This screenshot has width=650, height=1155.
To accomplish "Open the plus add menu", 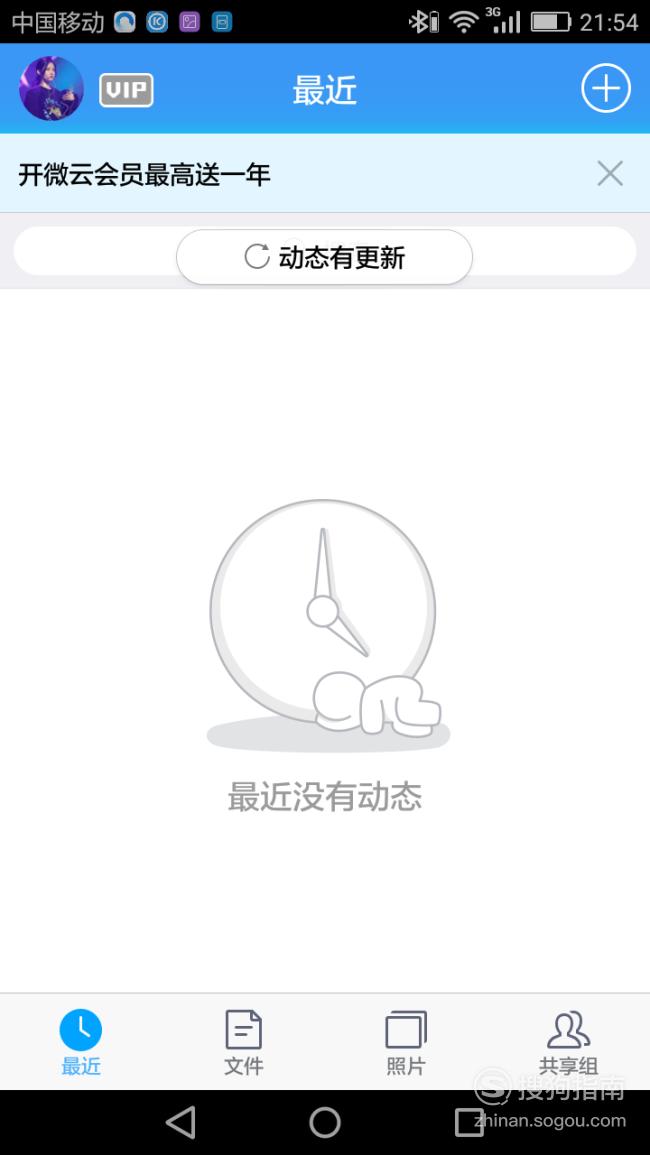I will click(x=606, y=88).
